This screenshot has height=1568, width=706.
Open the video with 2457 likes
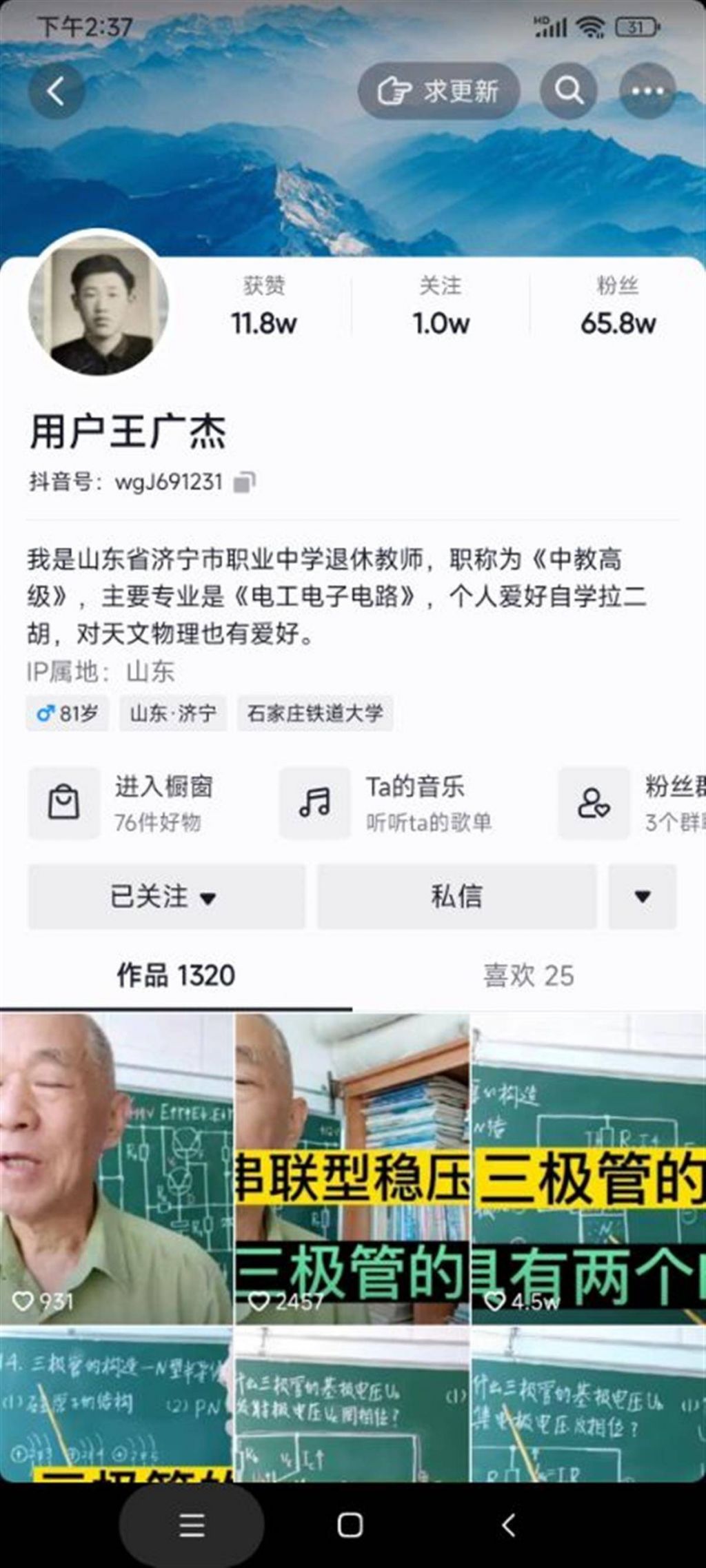352,1168
